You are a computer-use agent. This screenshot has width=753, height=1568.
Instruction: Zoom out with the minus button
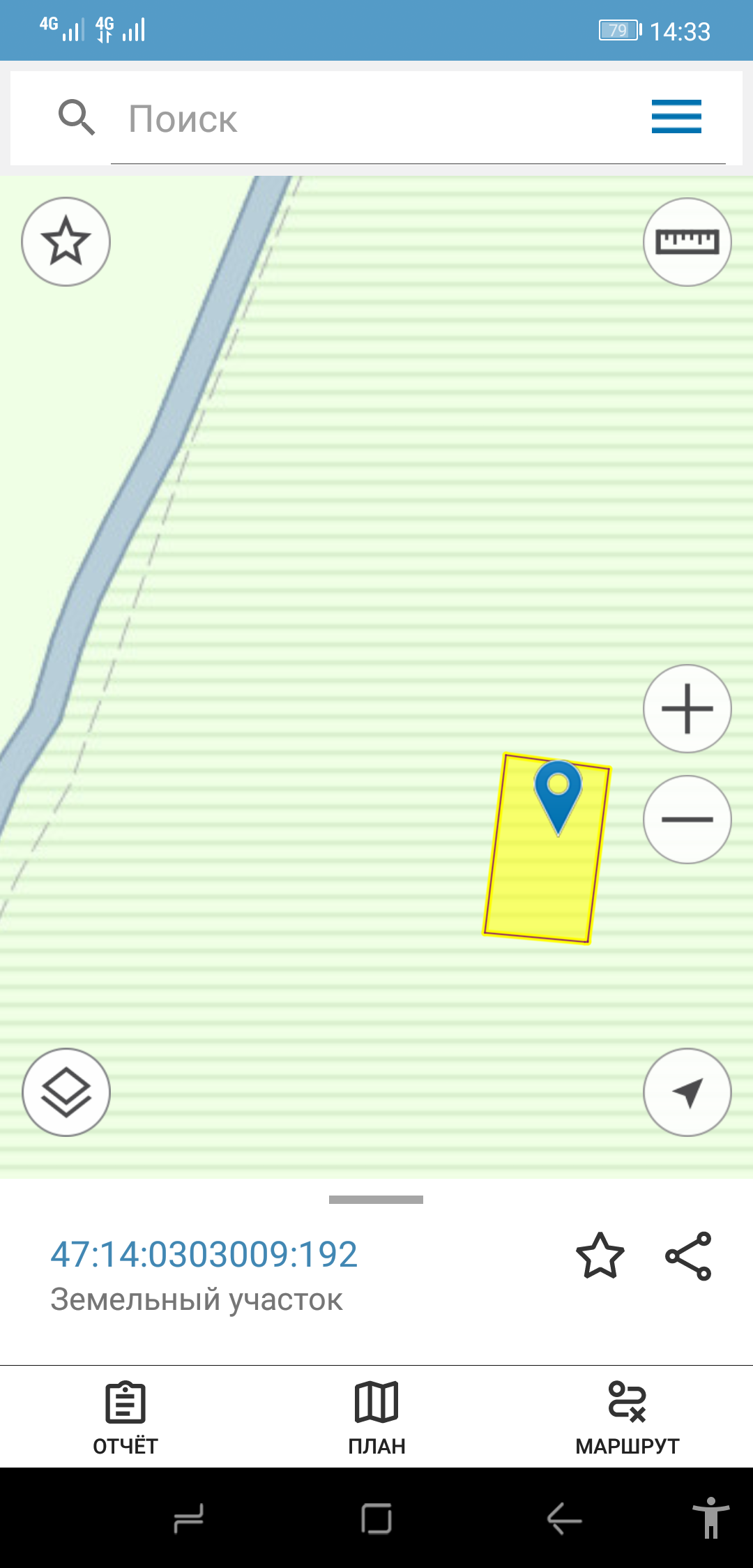(x=687, y=820)
